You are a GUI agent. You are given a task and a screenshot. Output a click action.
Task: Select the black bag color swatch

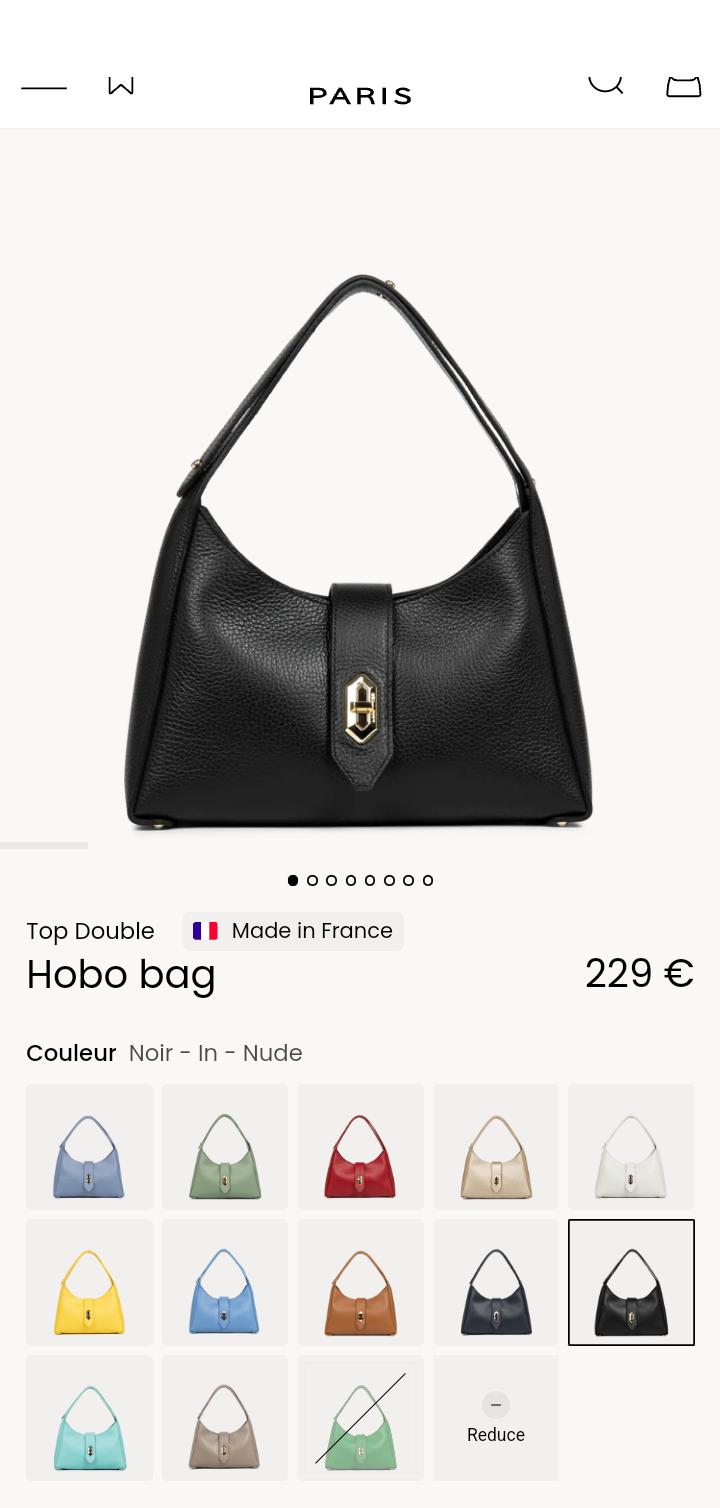(631, 1282)
